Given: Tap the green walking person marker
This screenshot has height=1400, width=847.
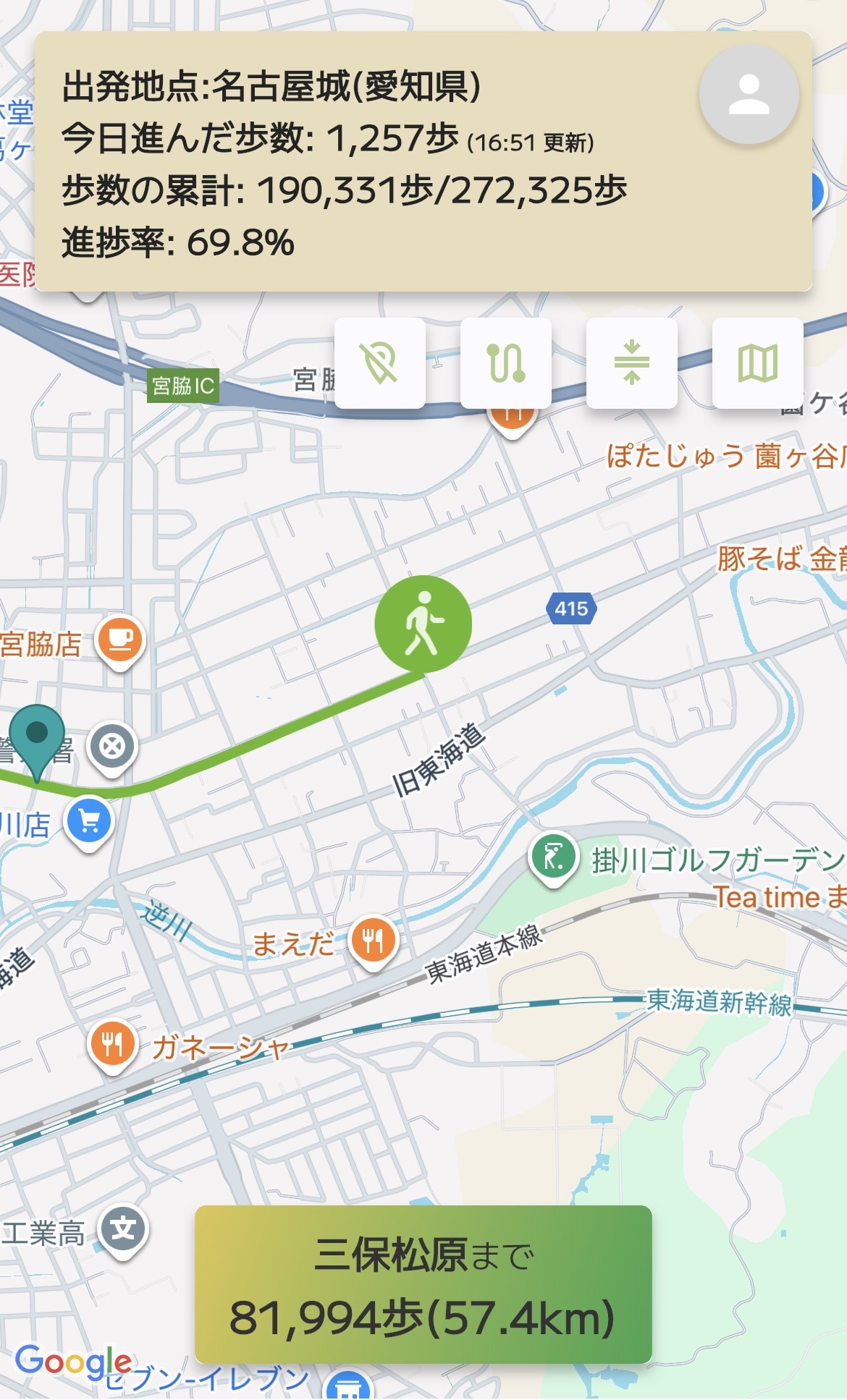Looking at the screenshot, I should 423,623.
